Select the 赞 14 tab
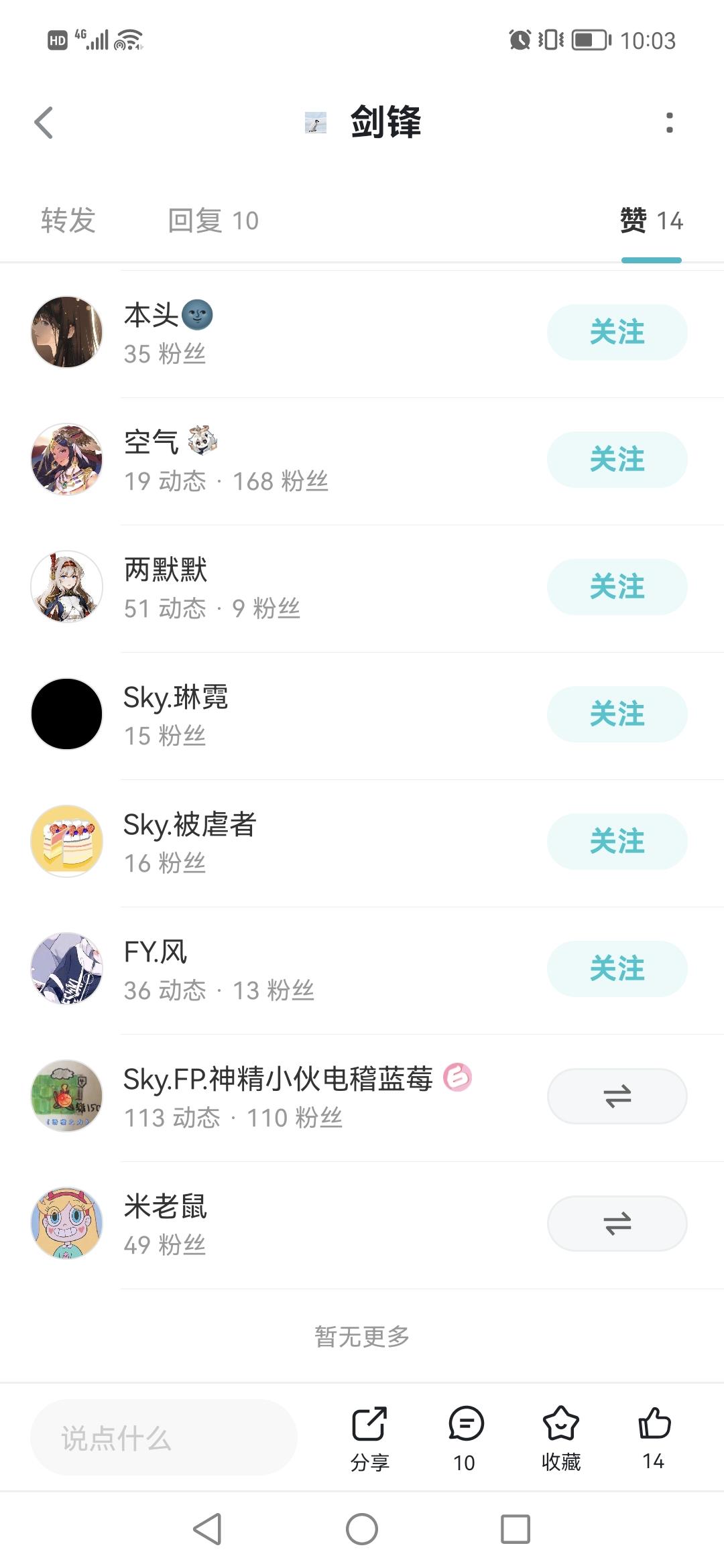This screenshot has width=724, height=1568. click(651, 220)
